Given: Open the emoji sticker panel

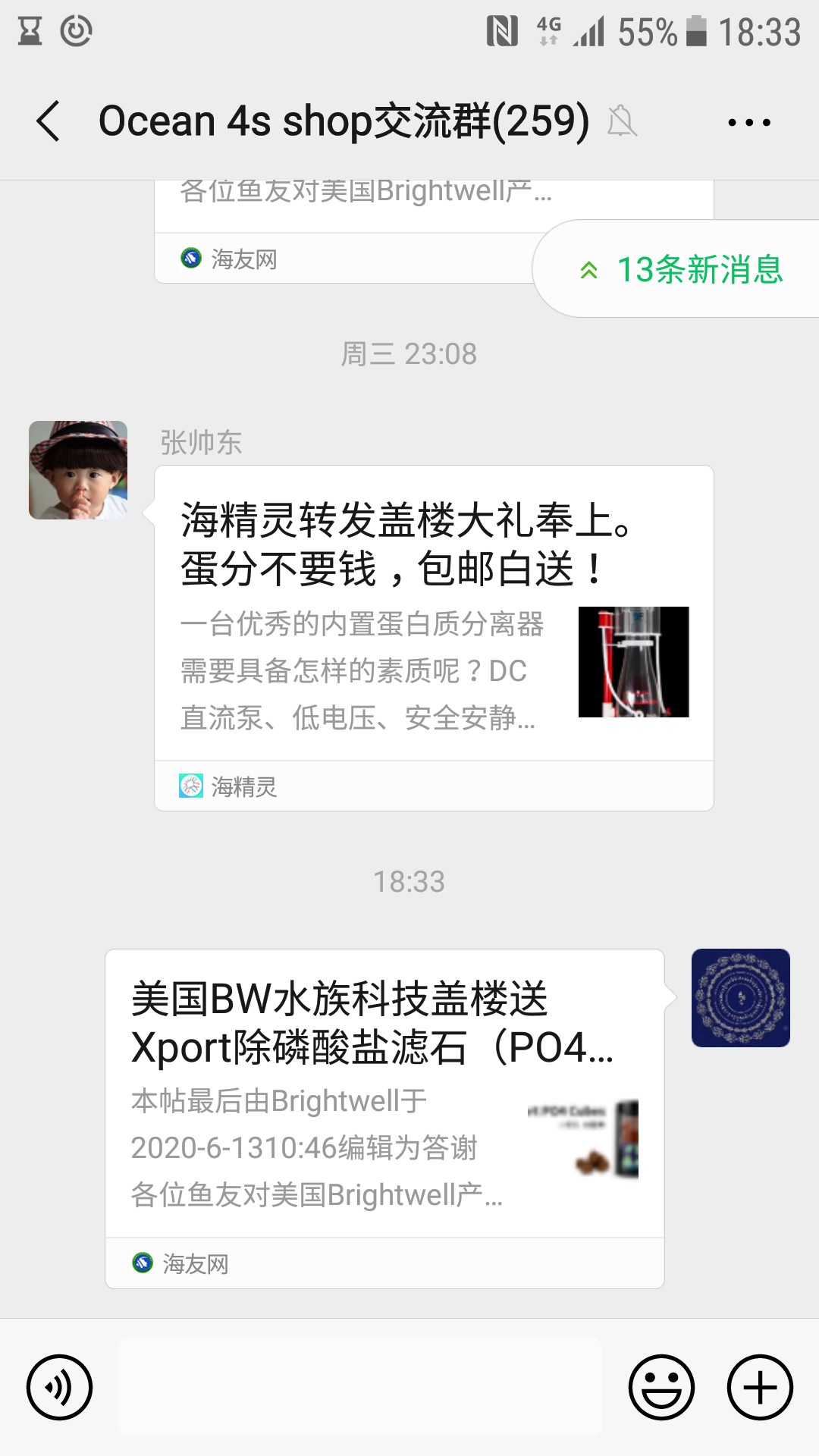Looking at the screenshot, I should coord(661,1387).
